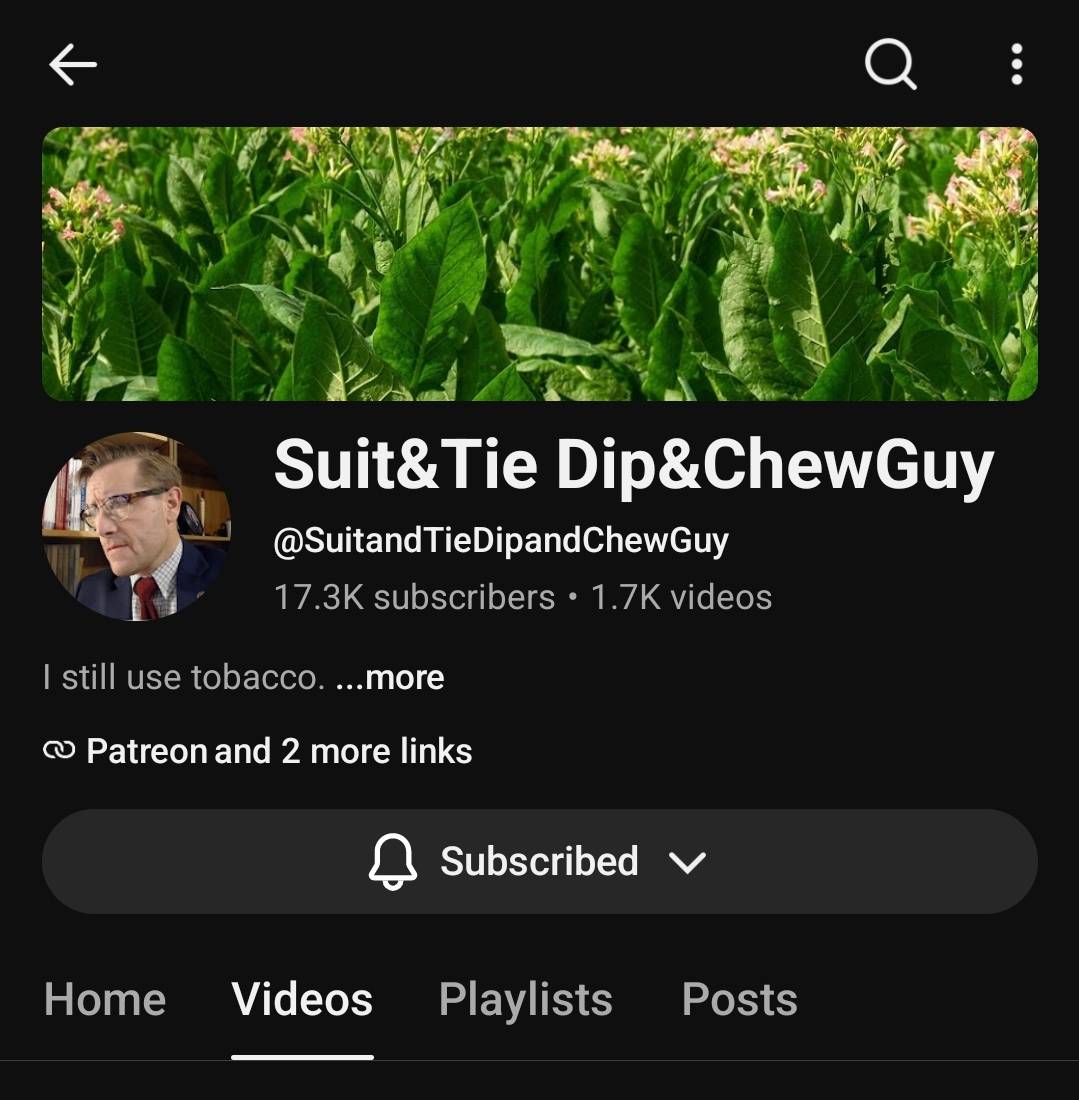Image resolution: width=1079 pixels, height=1100 pixels.
Task: Switch to the Playlists tab
Action: coord(525,999)
